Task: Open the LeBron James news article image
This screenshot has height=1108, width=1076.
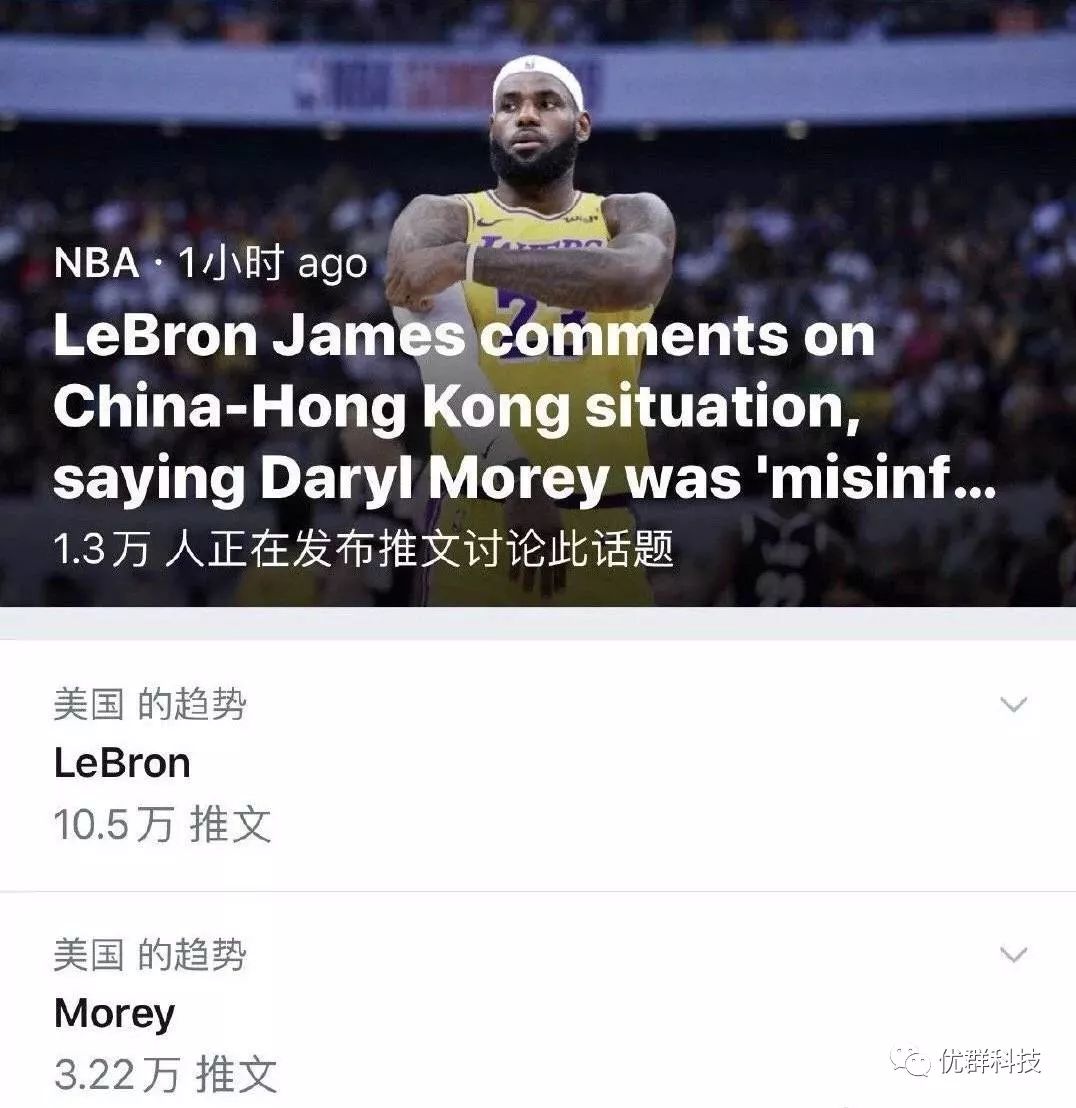Action: 538,300
